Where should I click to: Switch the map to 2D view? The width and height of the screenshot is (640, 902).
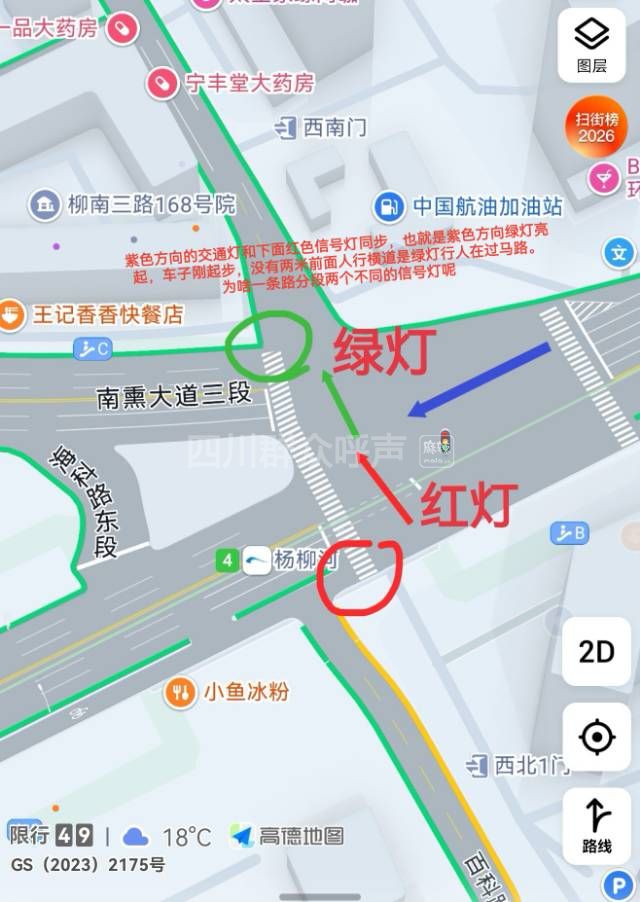pyautogui.click(x=596, y=652)
